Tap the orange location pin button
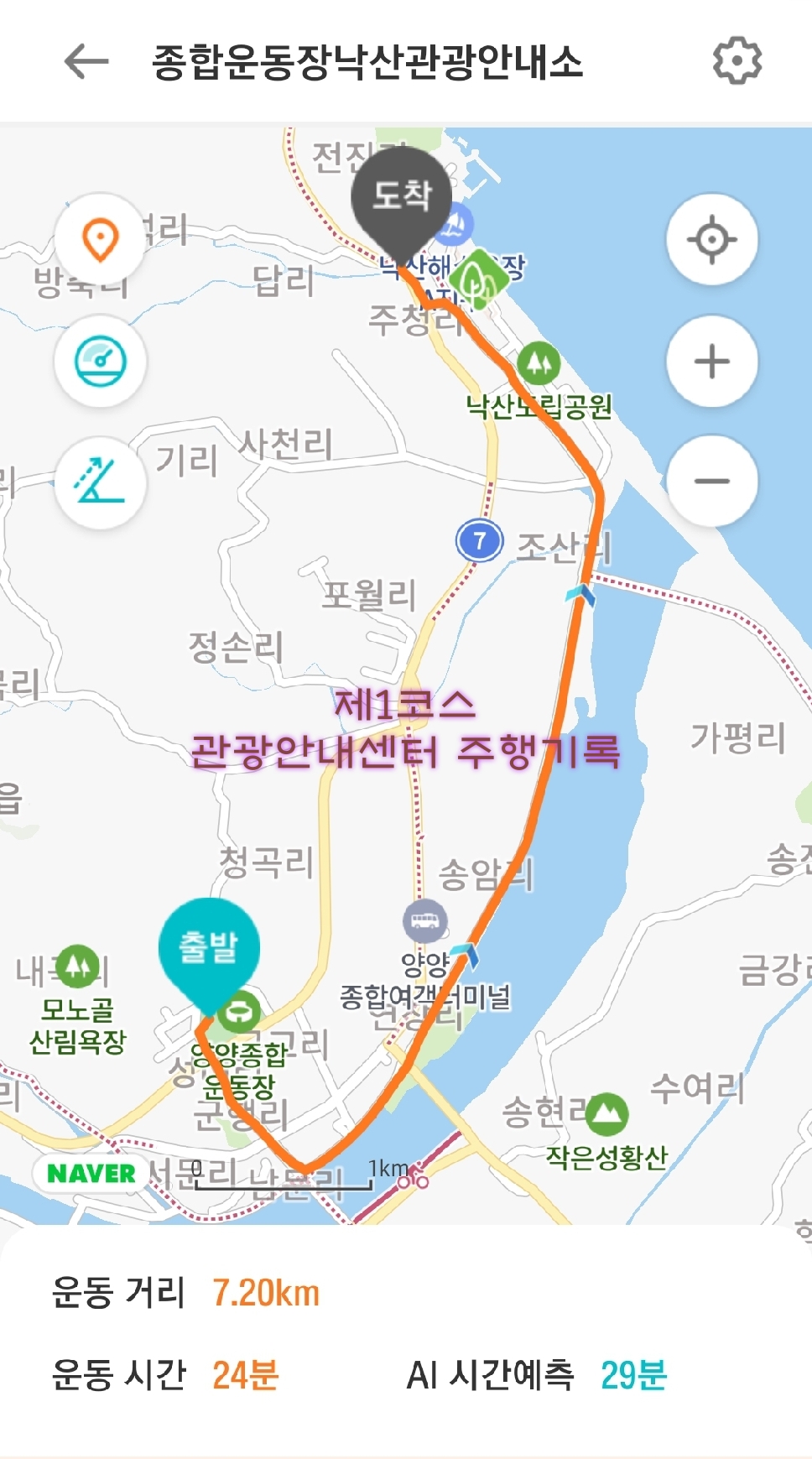The width and height of the screenshot is (812, 1459). [x=101, y=240]
